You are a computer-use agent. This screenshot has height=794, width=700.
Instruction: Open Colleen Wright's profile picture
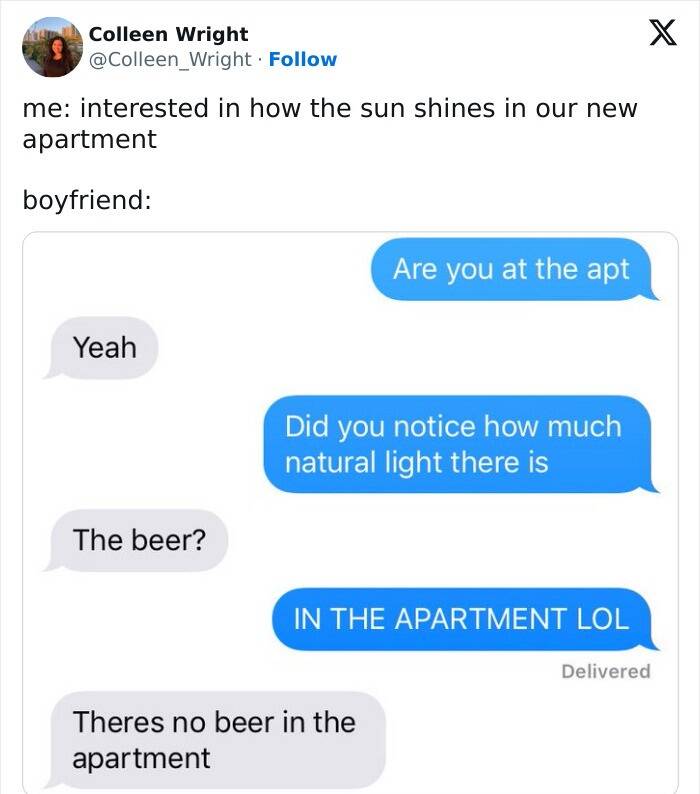52,47
